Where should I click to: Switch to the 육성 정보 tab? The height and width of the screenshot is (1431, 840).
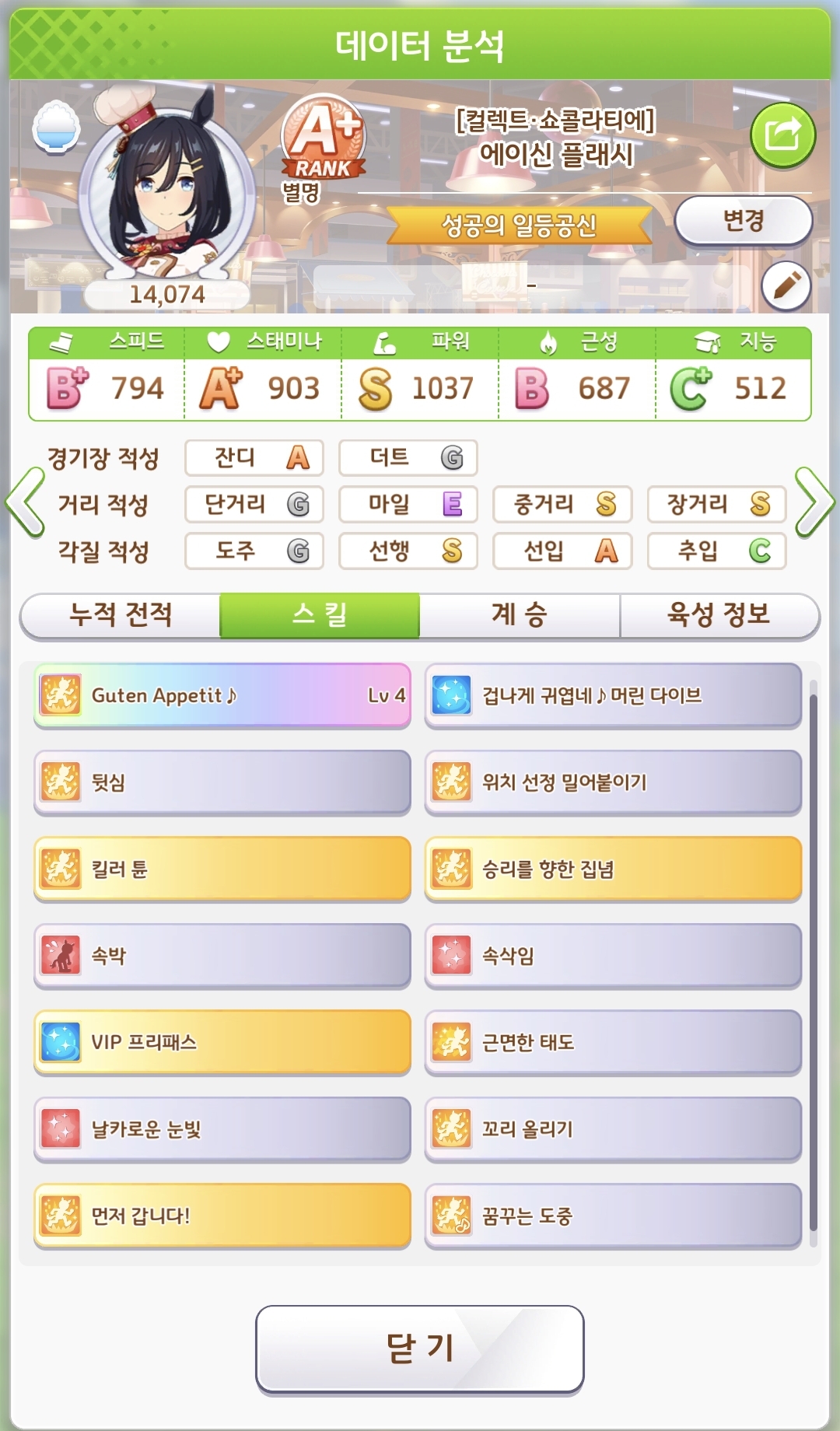(x=719, y=615)
